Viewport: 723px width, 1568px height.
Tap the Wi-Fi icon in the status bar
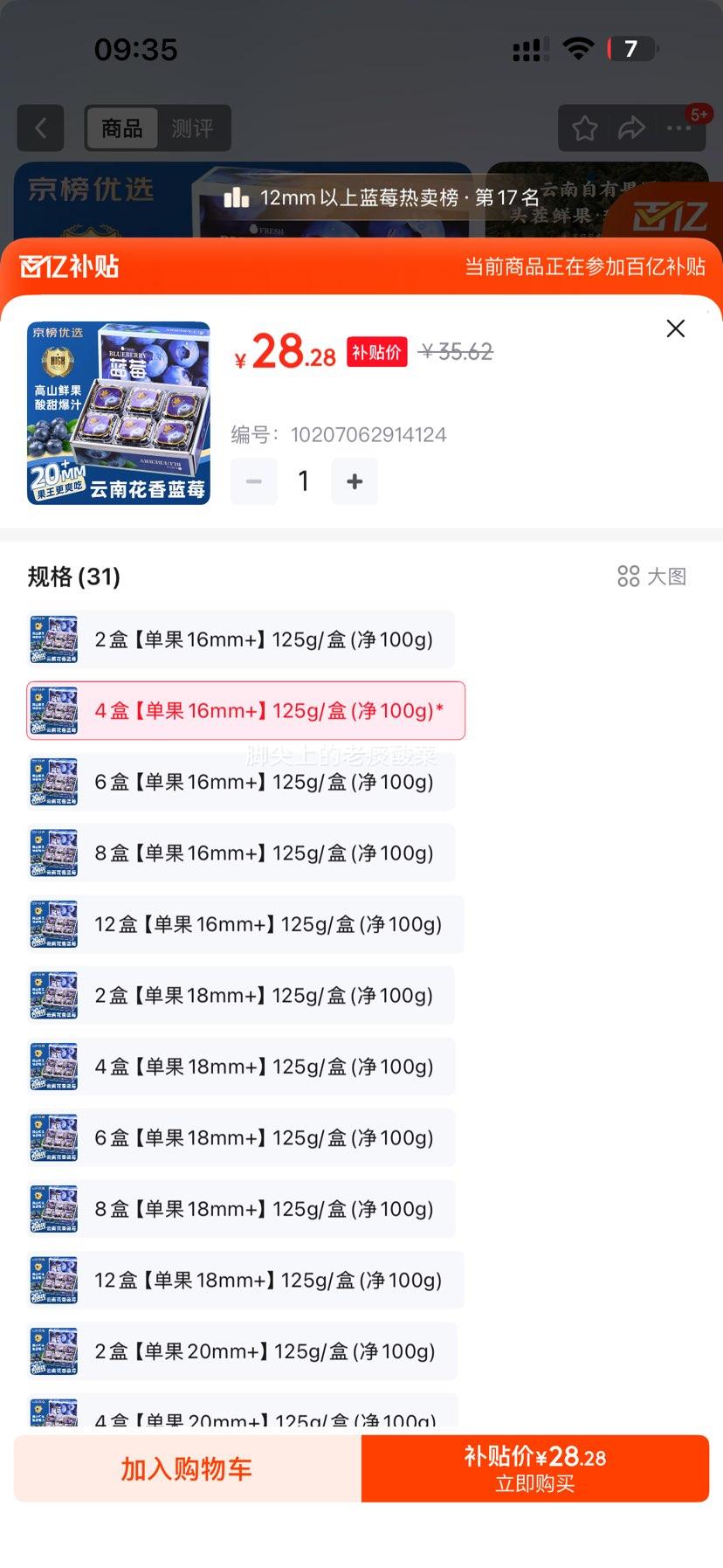pyautogui.click(x=577, y=50)
